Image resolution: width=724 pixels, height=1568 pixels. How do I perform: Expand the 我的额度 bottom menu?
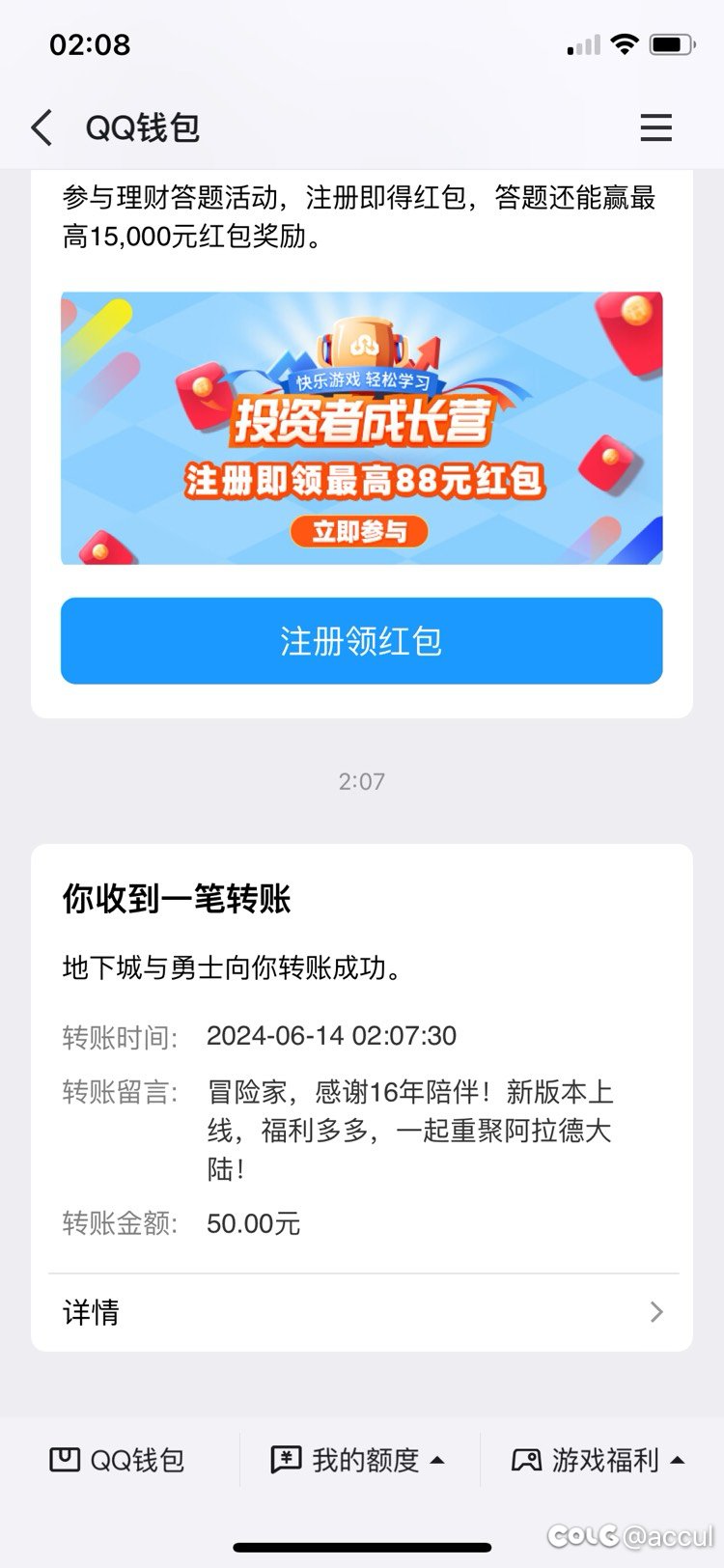[x=358, y=1459]
